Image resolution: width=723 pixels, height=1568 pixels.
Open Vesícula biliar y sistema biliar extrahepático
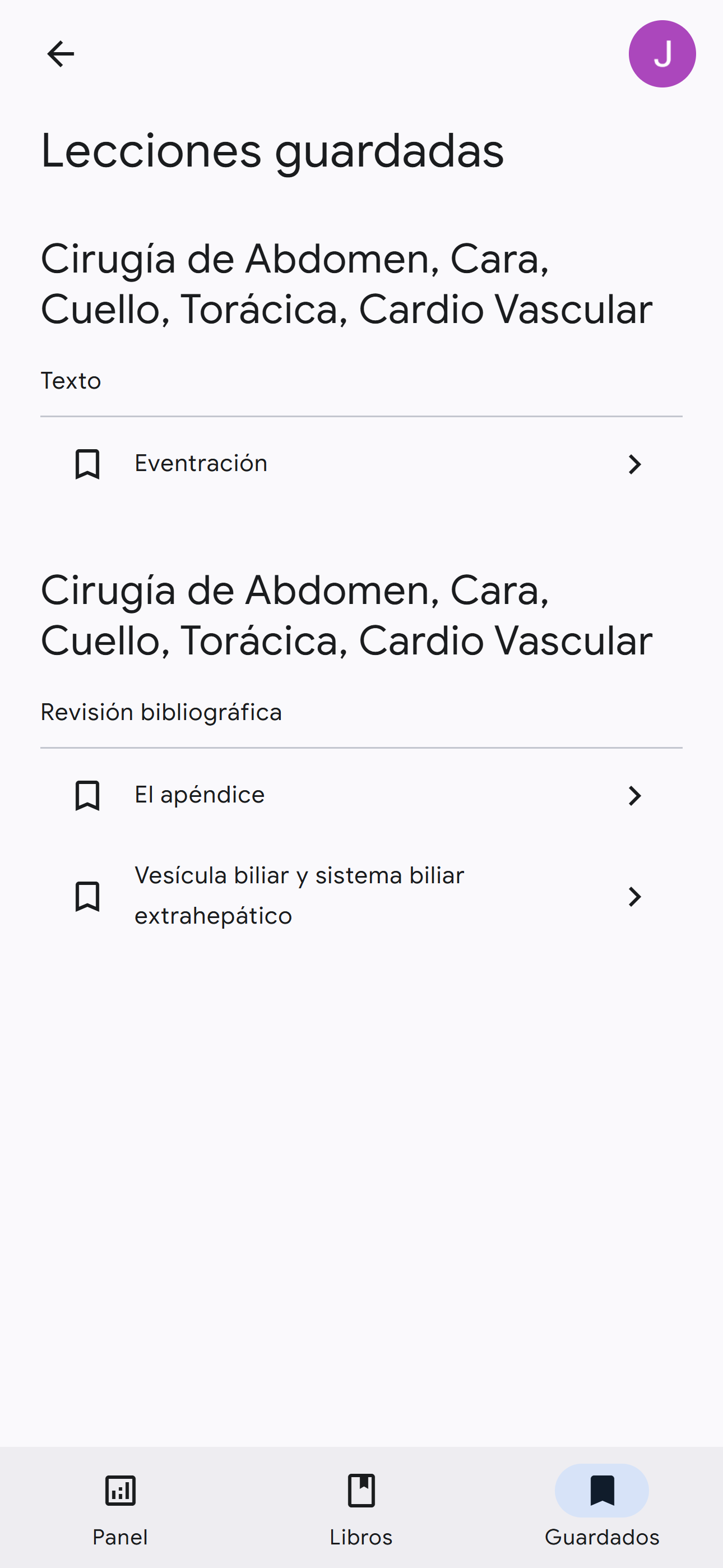pyautogui.click(x=360, y=896)
